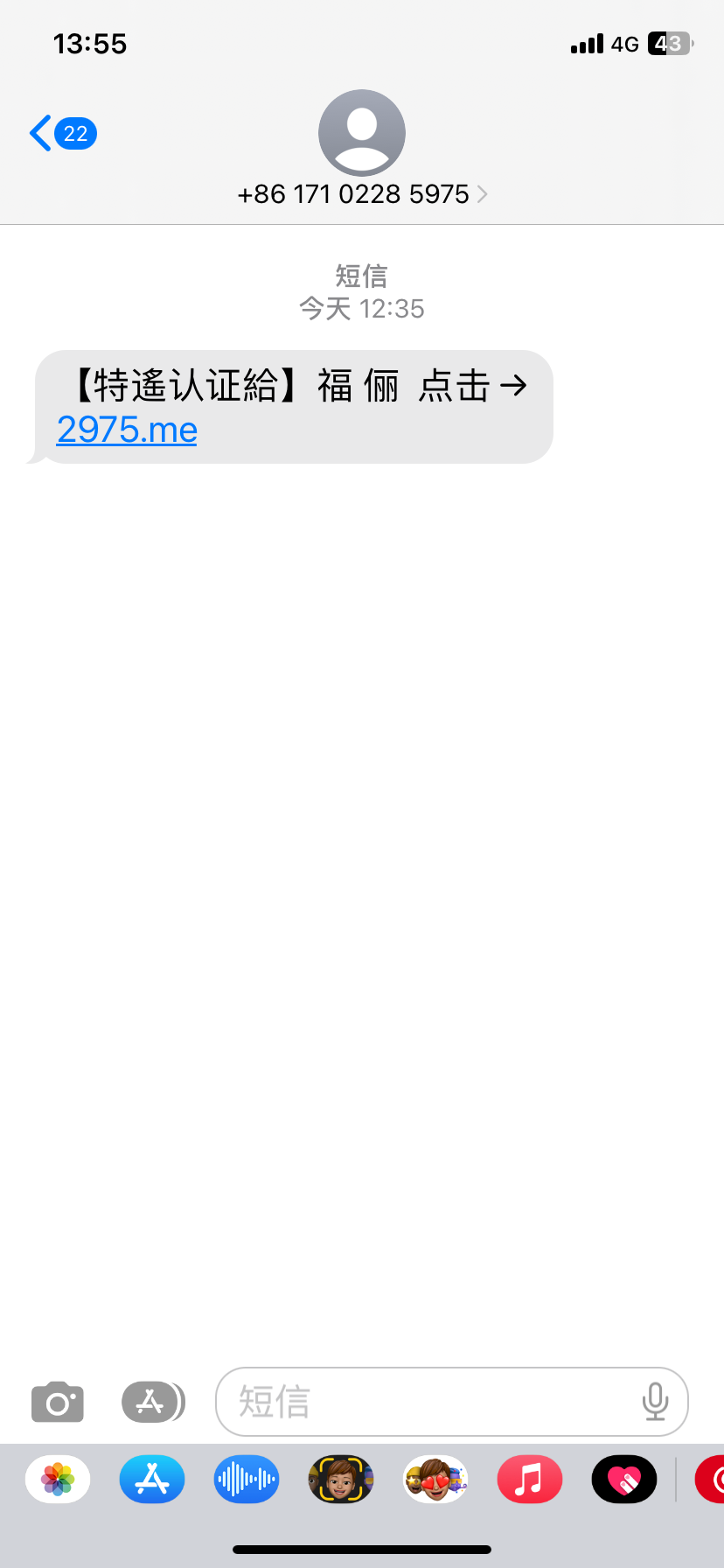Viewport: 724px width, 1568px height.
Task: Open the 2975.me link
Action: pos(127,430)
